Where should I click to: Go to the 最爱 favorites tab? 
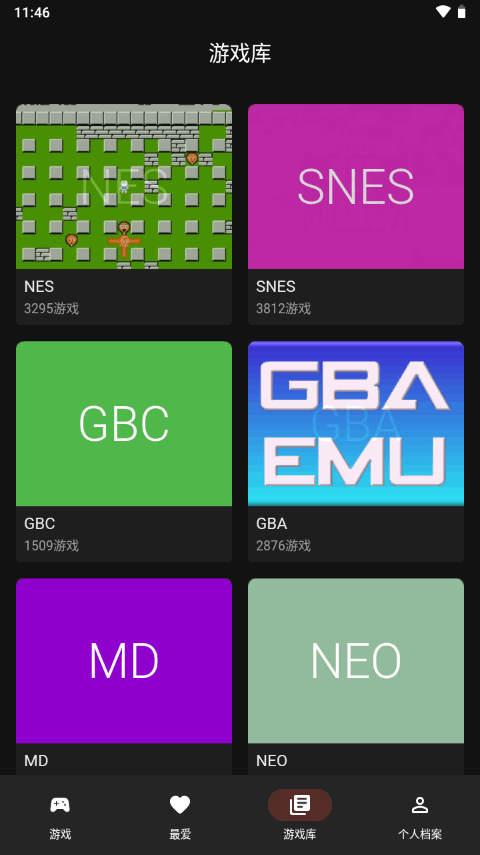tap(180, 815)
